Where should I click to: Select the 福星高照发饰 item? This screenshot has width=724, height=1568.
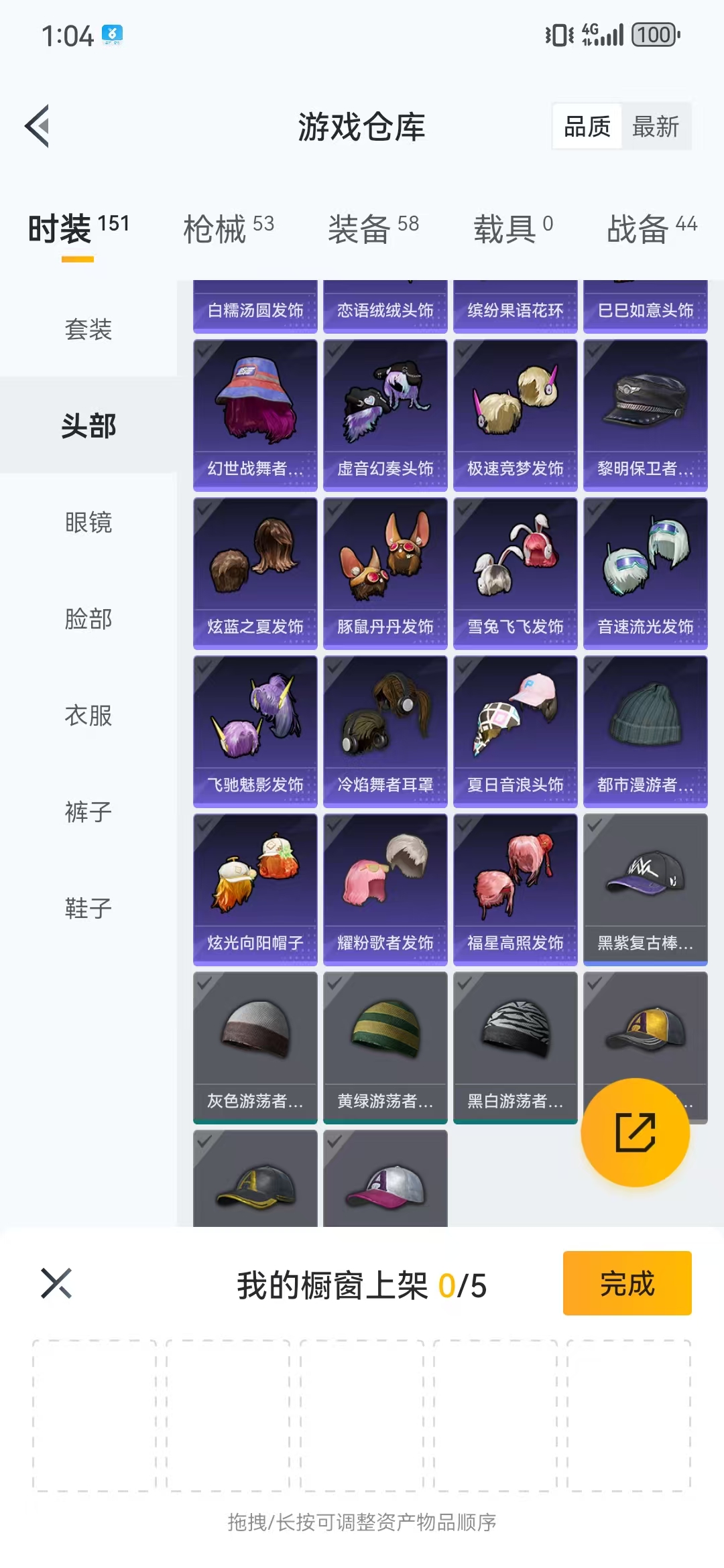[x=515, y=889]
